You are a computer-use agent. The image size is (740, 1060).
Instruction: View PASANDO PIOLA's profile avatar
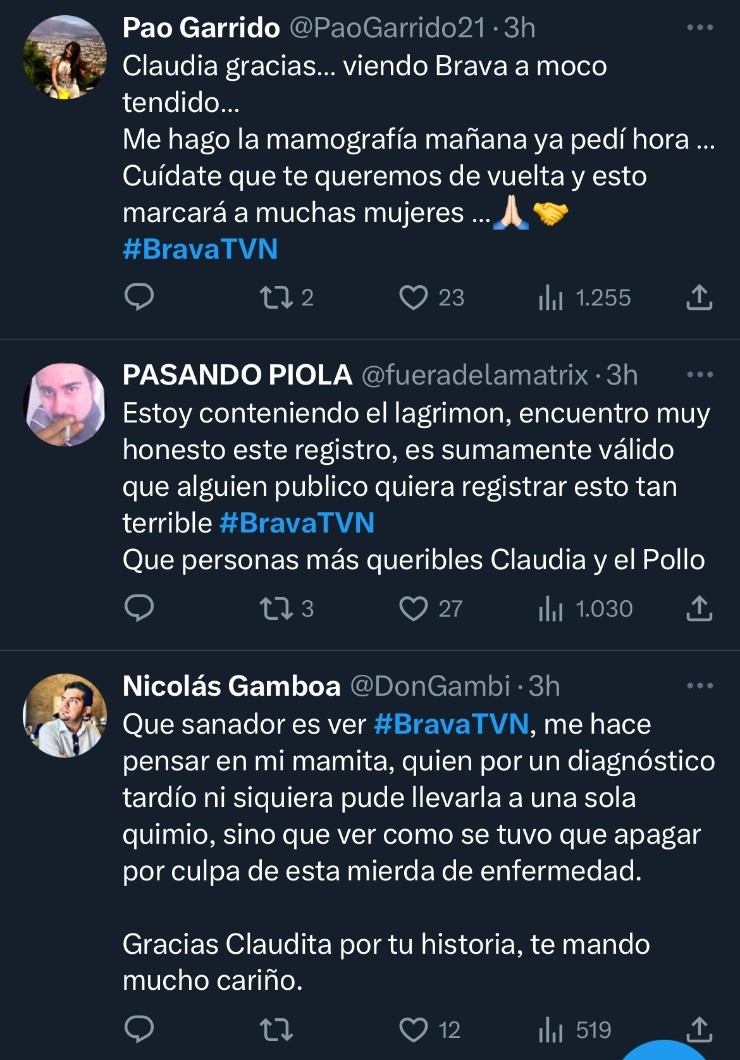coord(64,404)
